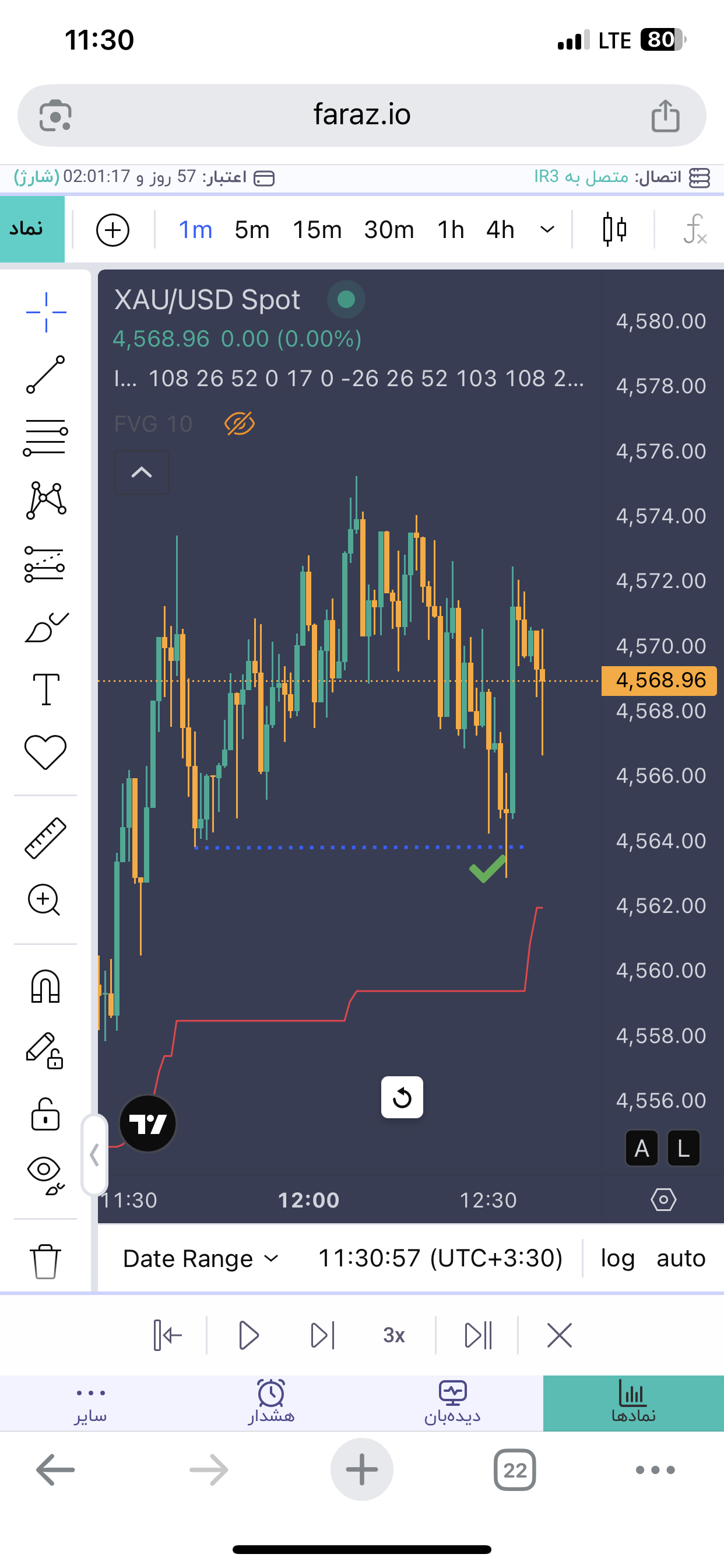Choose the text annotation tool
The image size is (724, 1568).
[x=45, y=689]
